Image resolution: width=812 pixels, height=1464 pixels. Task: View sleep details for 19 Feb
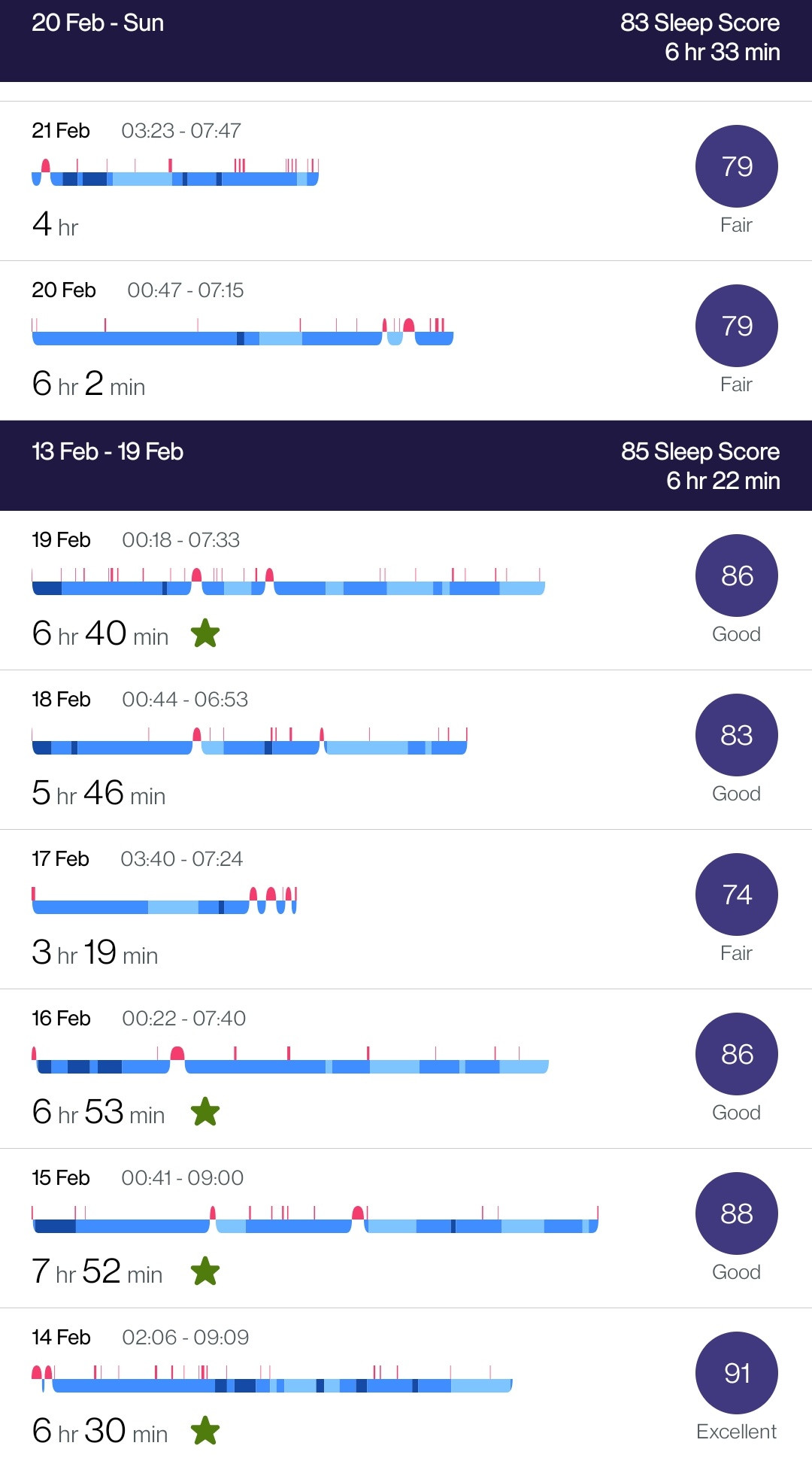[406, 591]
